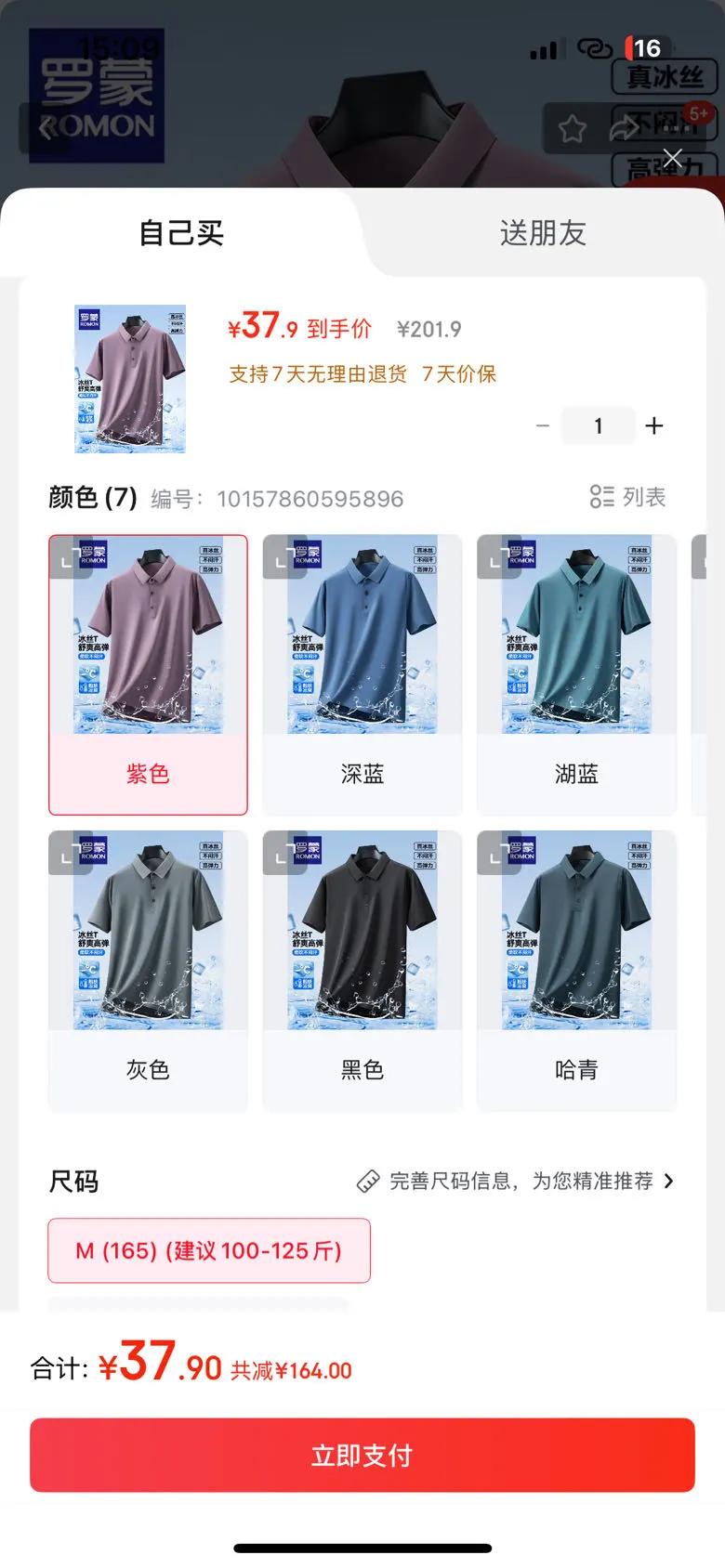This screenshot has width=725, height=1568.
Task: Close the purchase options sheet
Action: click(x=672, y=158)
